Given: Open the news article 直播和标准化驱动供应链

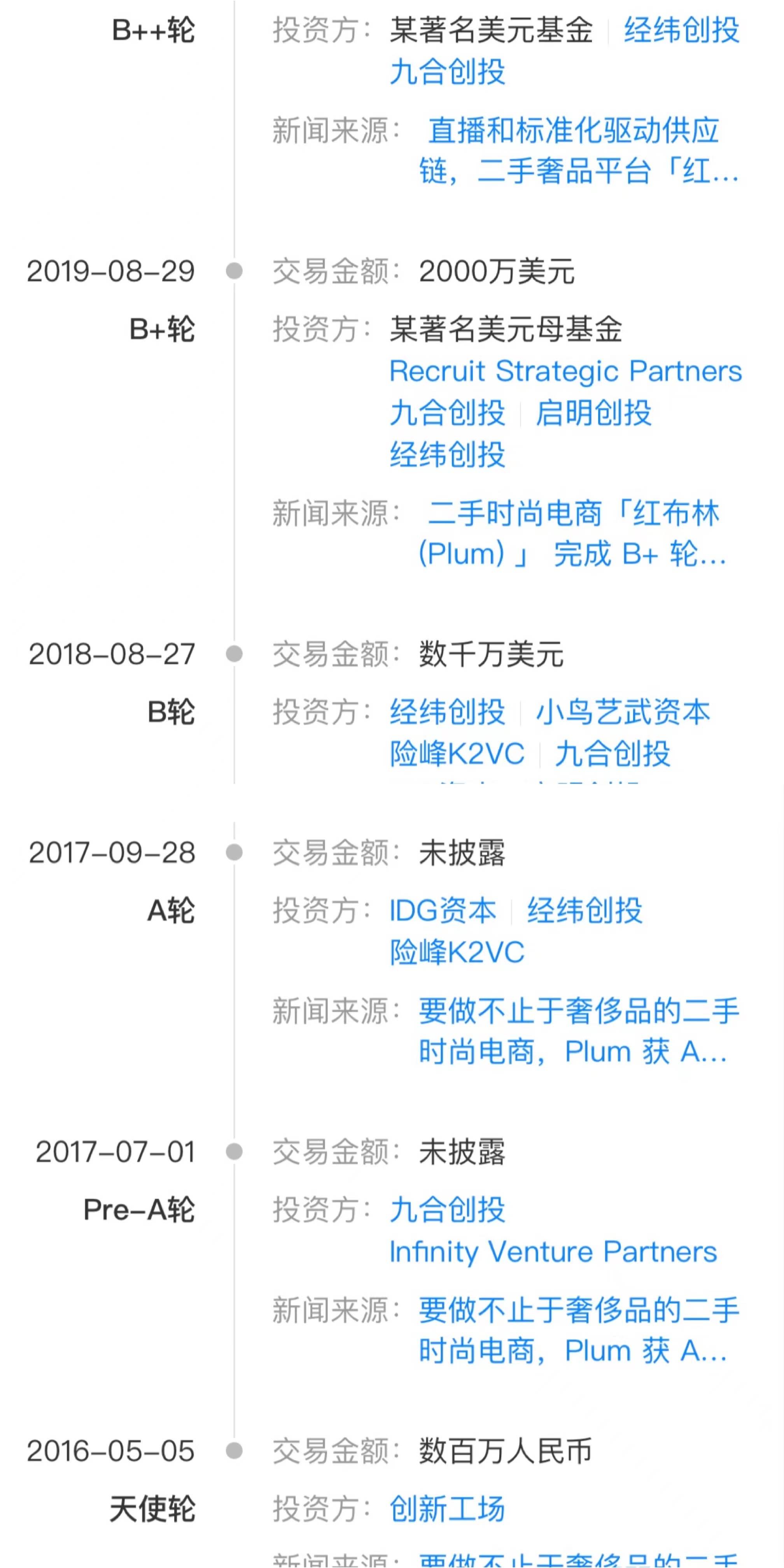Looking at the screenshot, I should tap(578, 150).
